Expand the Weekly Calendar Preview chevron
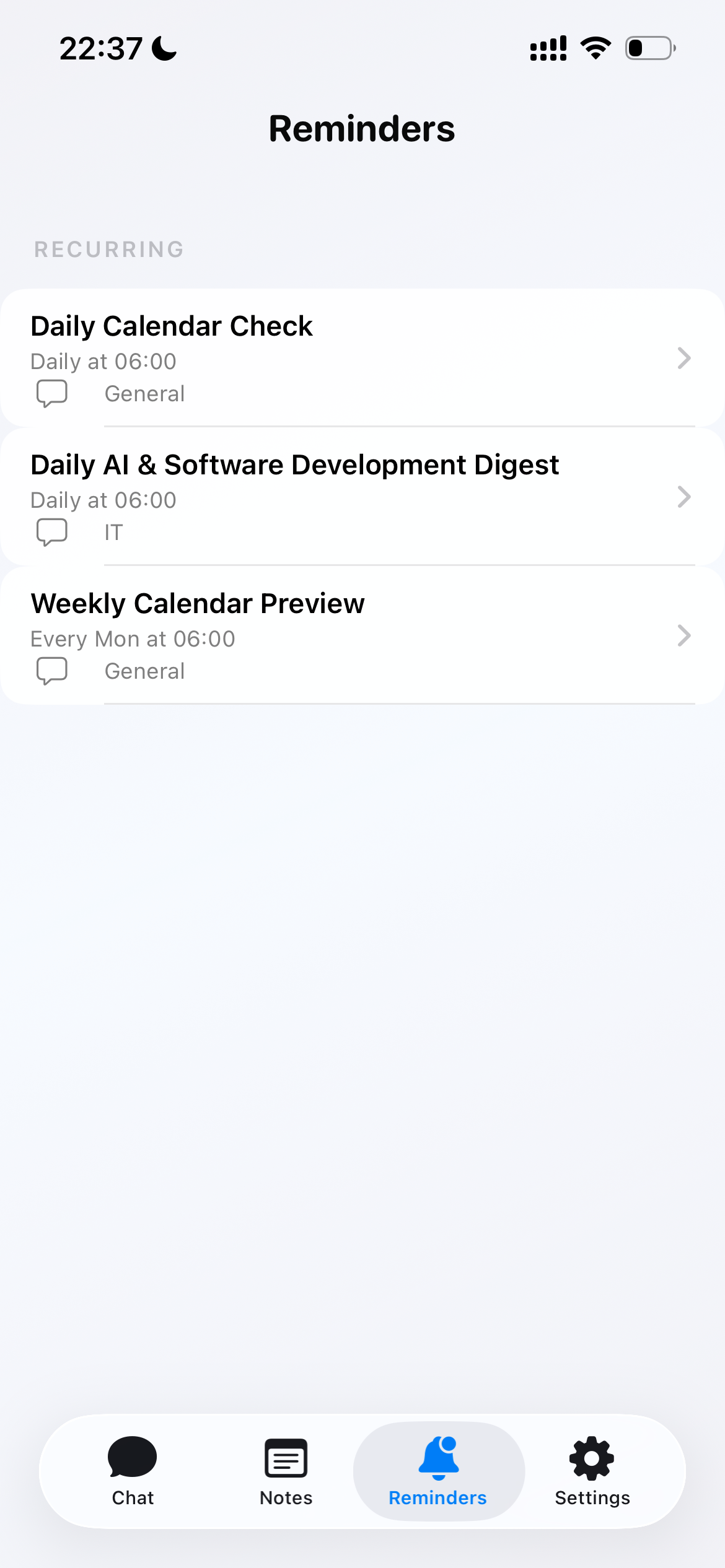The image size is (725, 1568). pyautogui.click(x=683, y=635)
